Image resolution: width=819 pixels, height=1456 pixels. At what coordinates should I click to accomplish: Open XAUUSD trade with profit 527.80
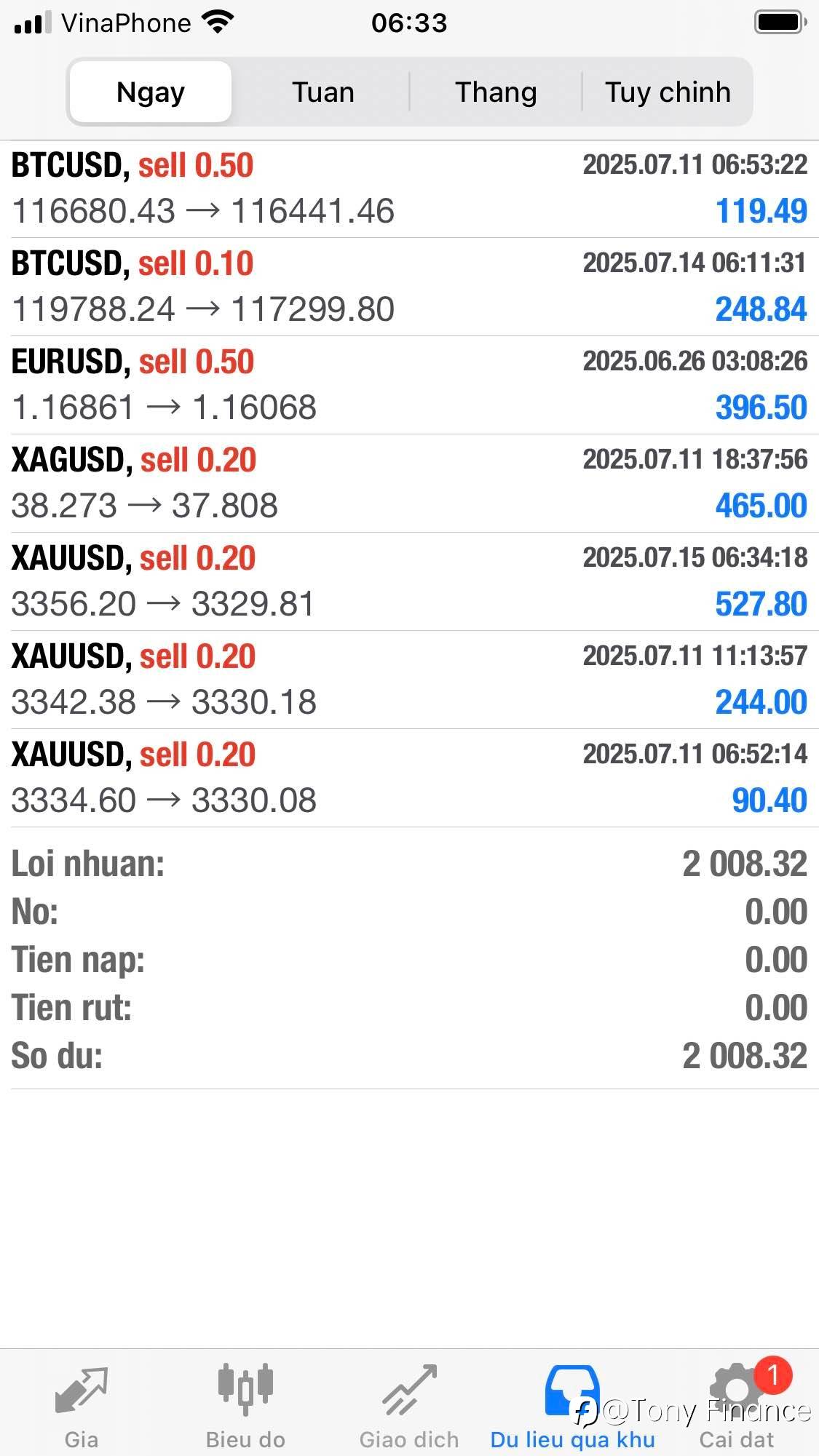(409, 582)
